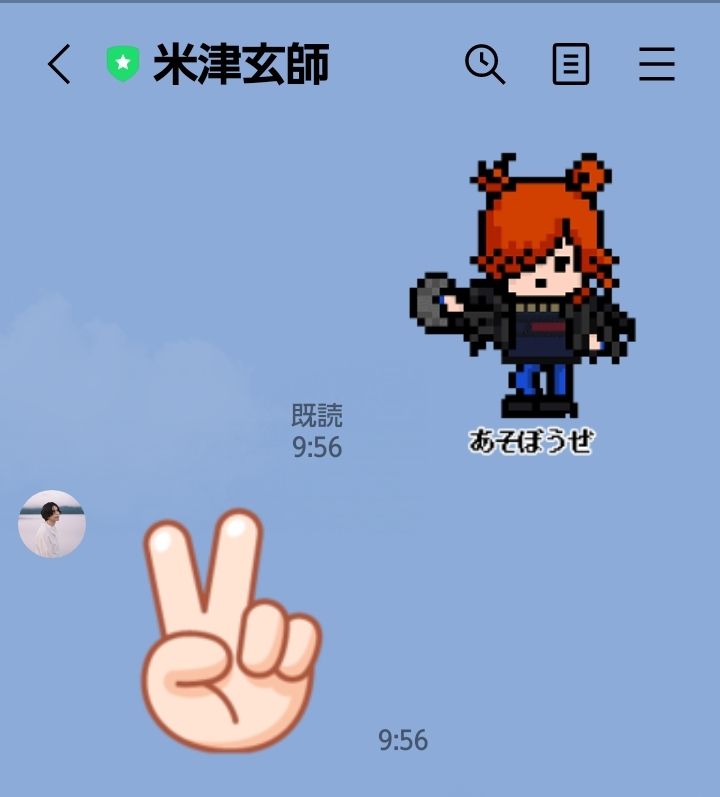Open 米津玄師's profile picture avatar
The height and width of the screenshot is (797, 720).
pyautogui.click(x=52, y=524)
